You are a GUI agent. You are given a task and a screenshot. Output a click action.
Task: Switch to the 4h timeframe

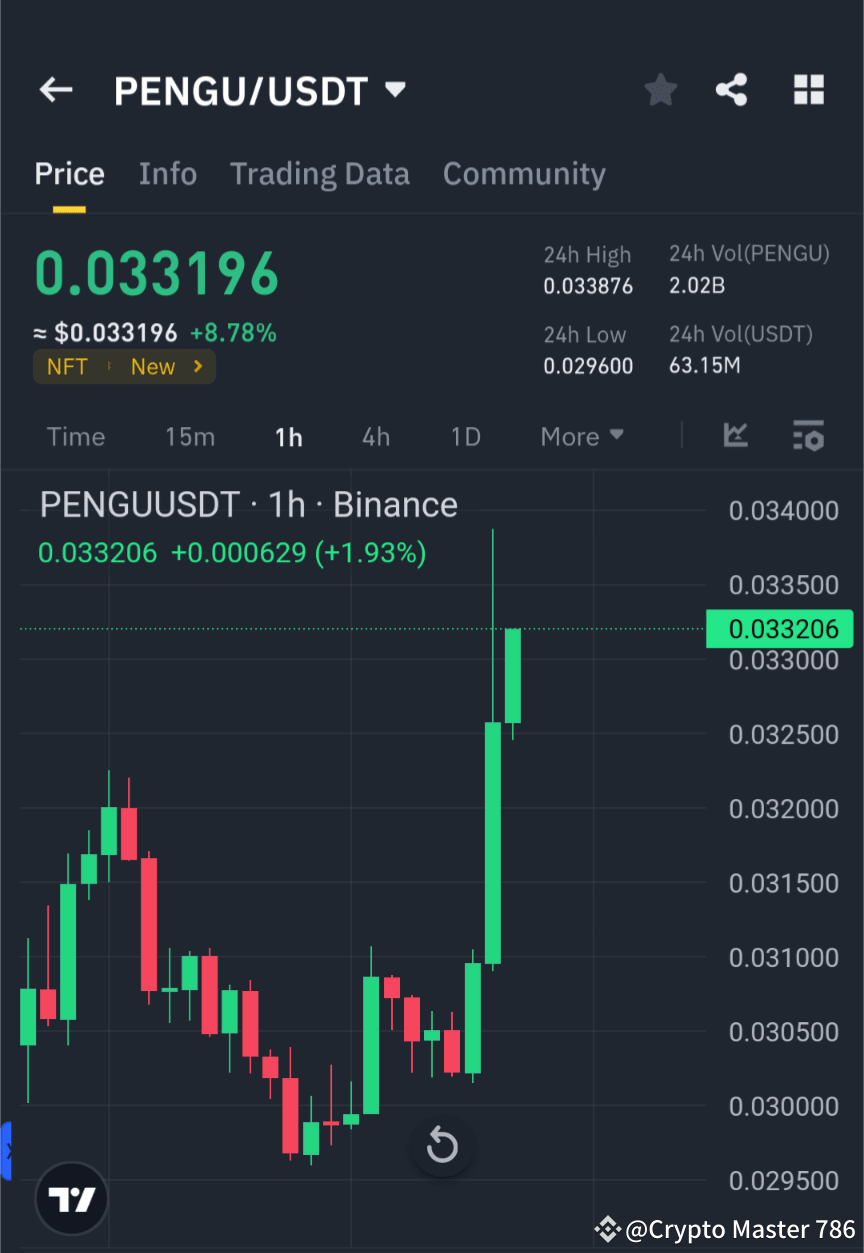375,436
